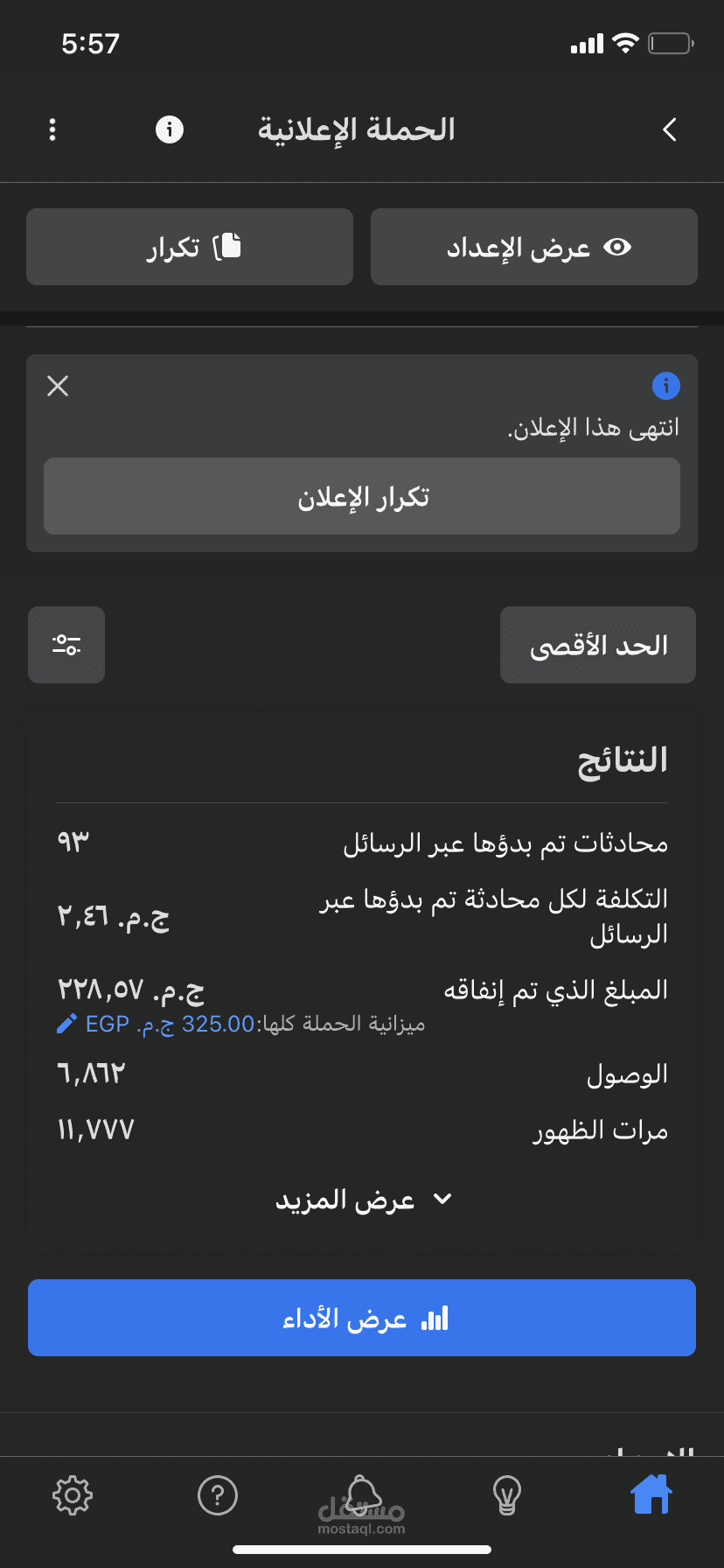Tap the info icon in the header
The image size is (724, 1568).
click(x=170, y=129)
